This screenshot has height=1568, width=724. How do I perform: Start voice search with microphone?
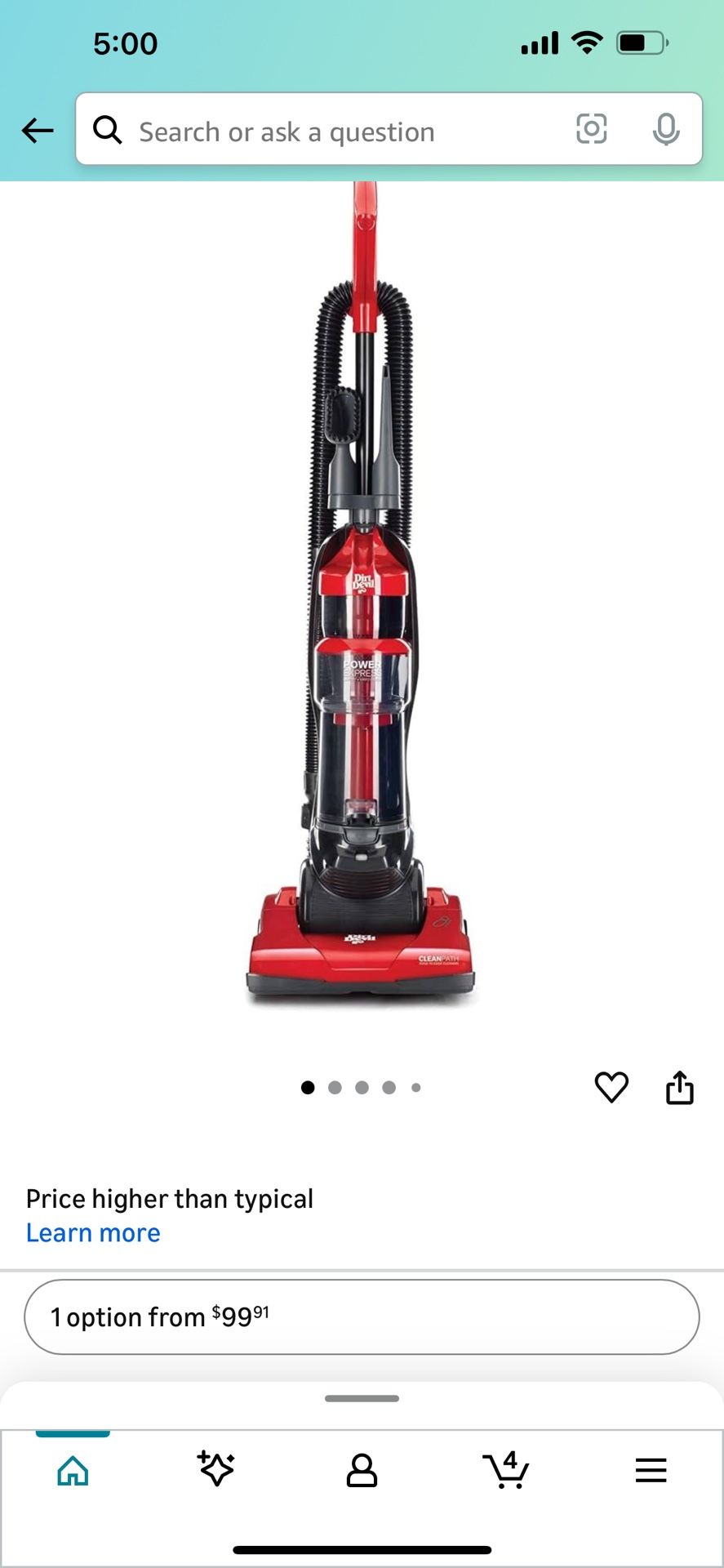pos(666,129)
